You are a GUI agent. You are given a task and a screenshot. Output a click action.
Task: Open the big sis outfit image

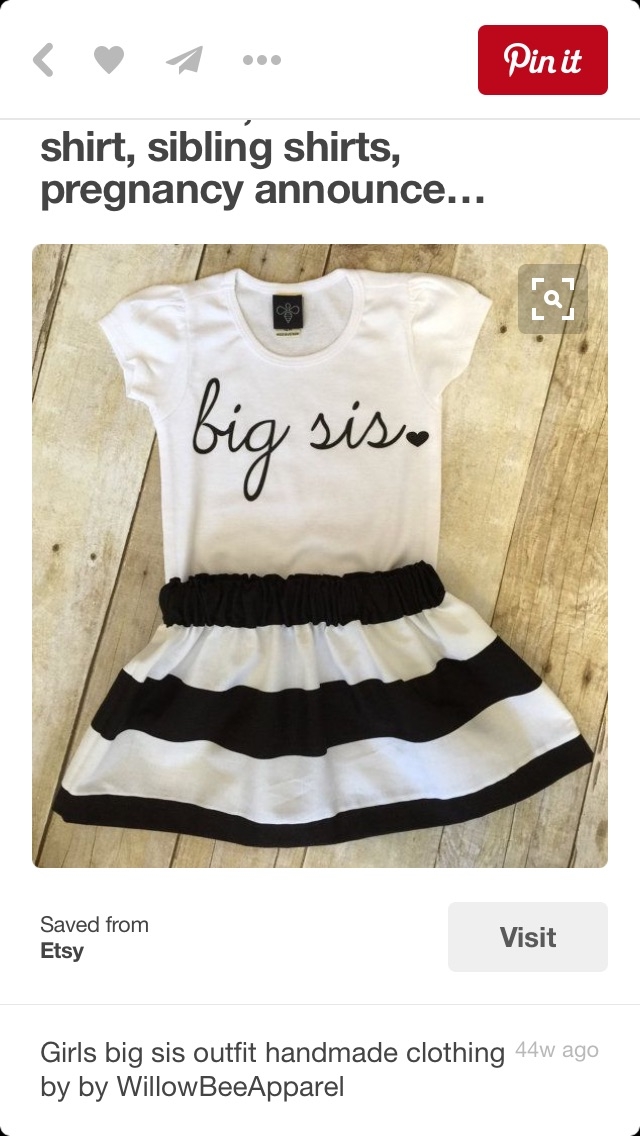tap(320, 556)
